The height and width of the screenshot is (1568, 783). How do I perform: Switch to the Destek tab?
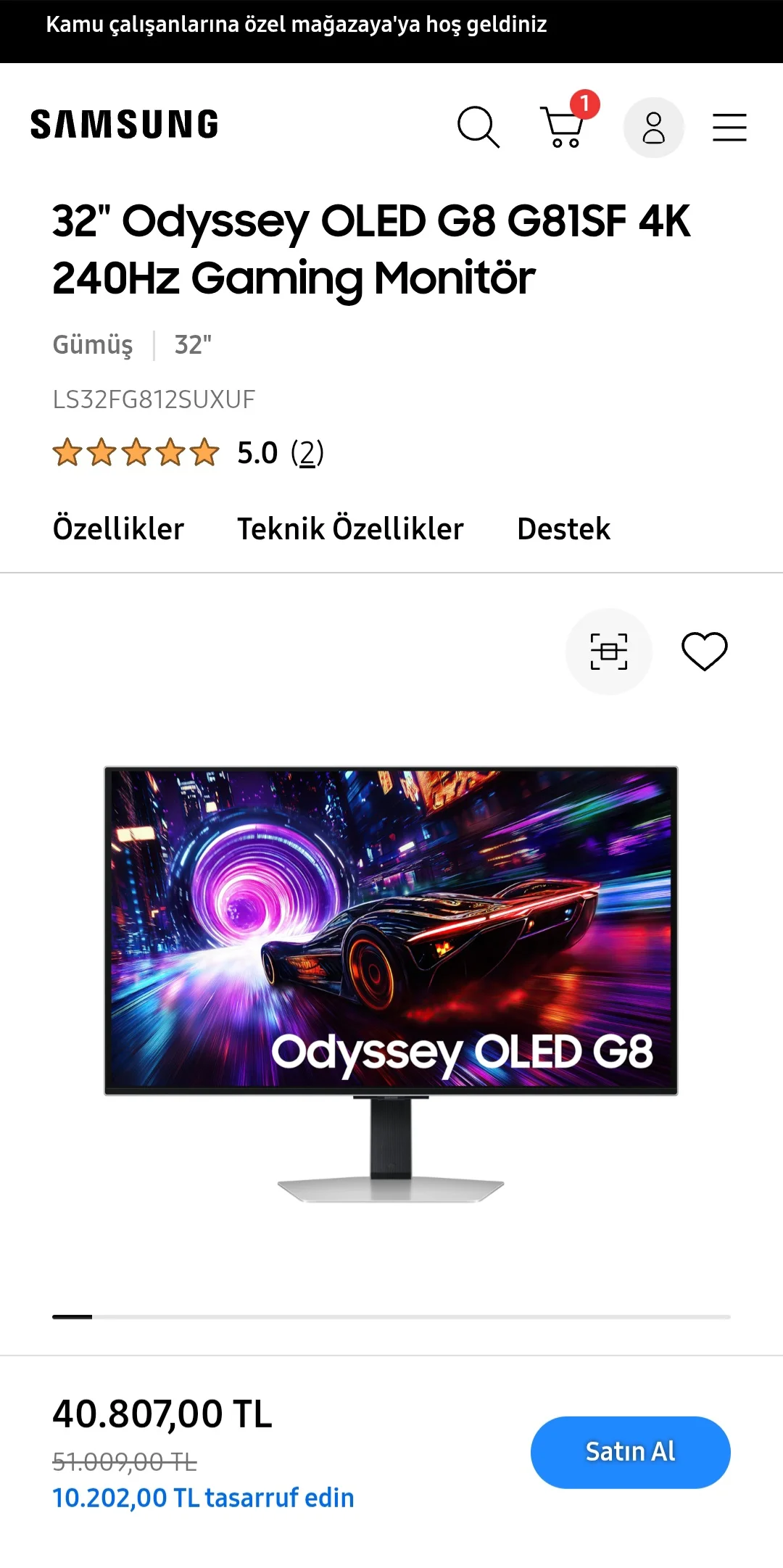pyautogui.click(x=563, y=528)
